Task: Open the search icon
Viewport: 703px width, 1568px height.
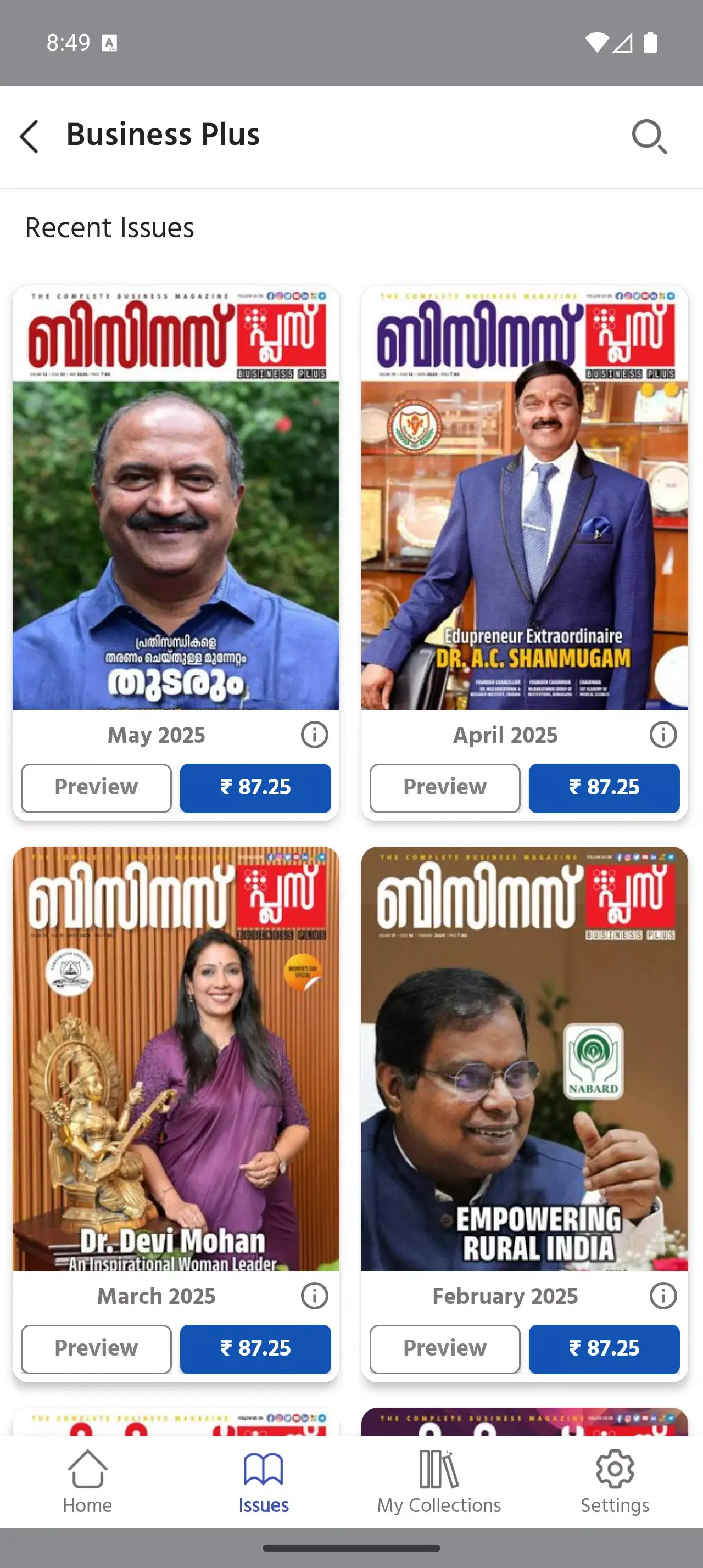Action: point(649,136)
